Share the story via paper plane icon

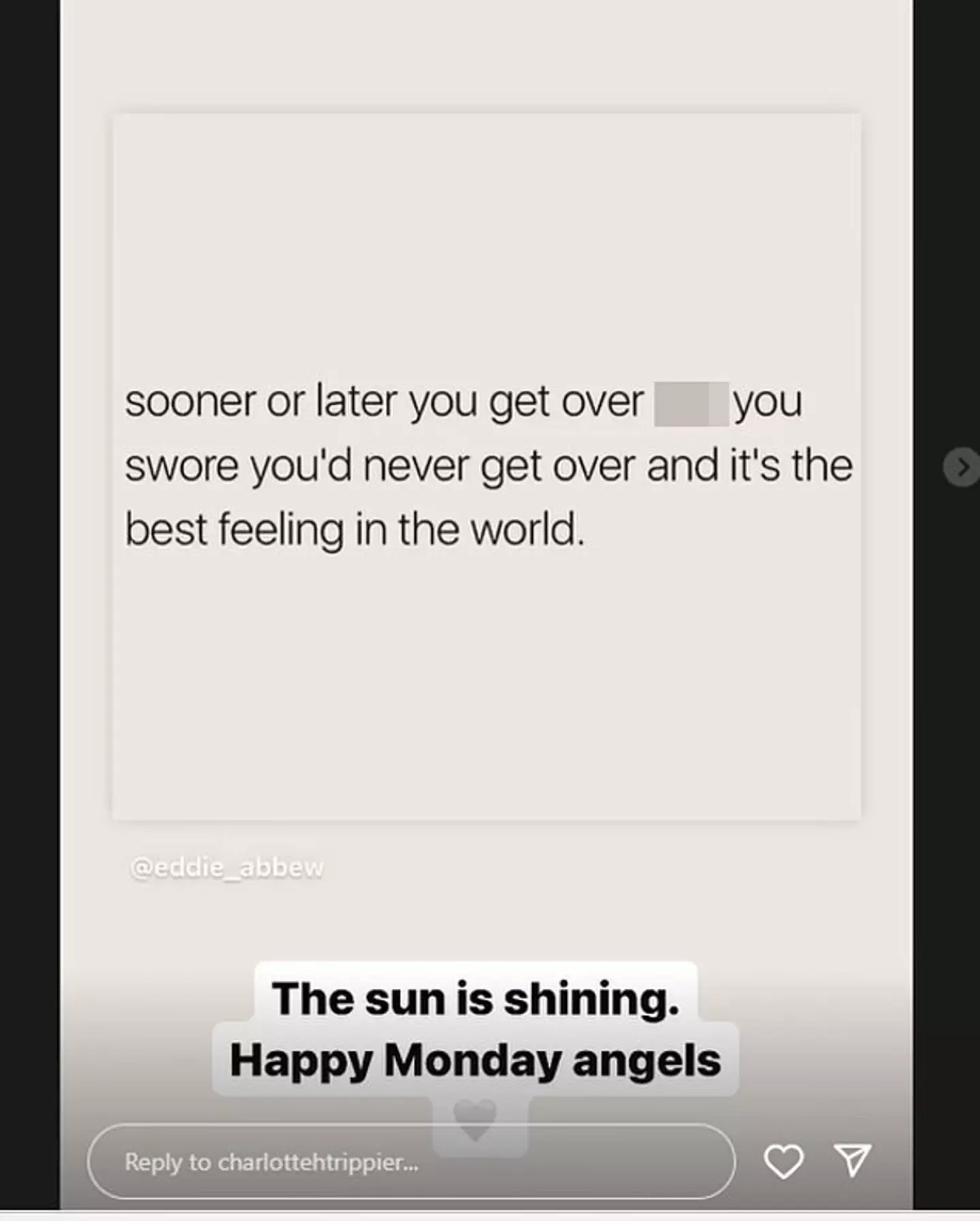pyautogui.click(x=852, y=1160)
